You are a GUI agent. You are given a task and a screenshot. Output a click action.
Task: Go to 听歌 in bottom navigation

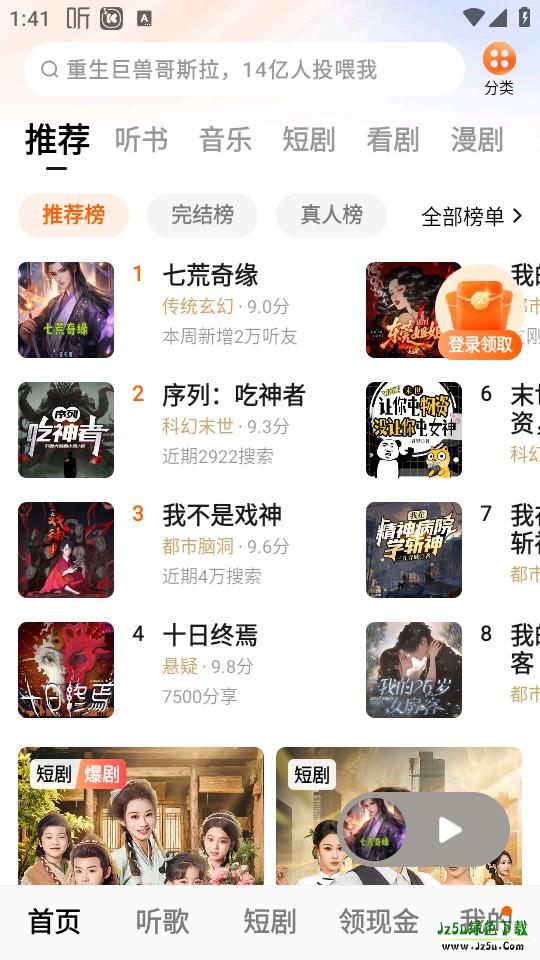tap(162, 921)
